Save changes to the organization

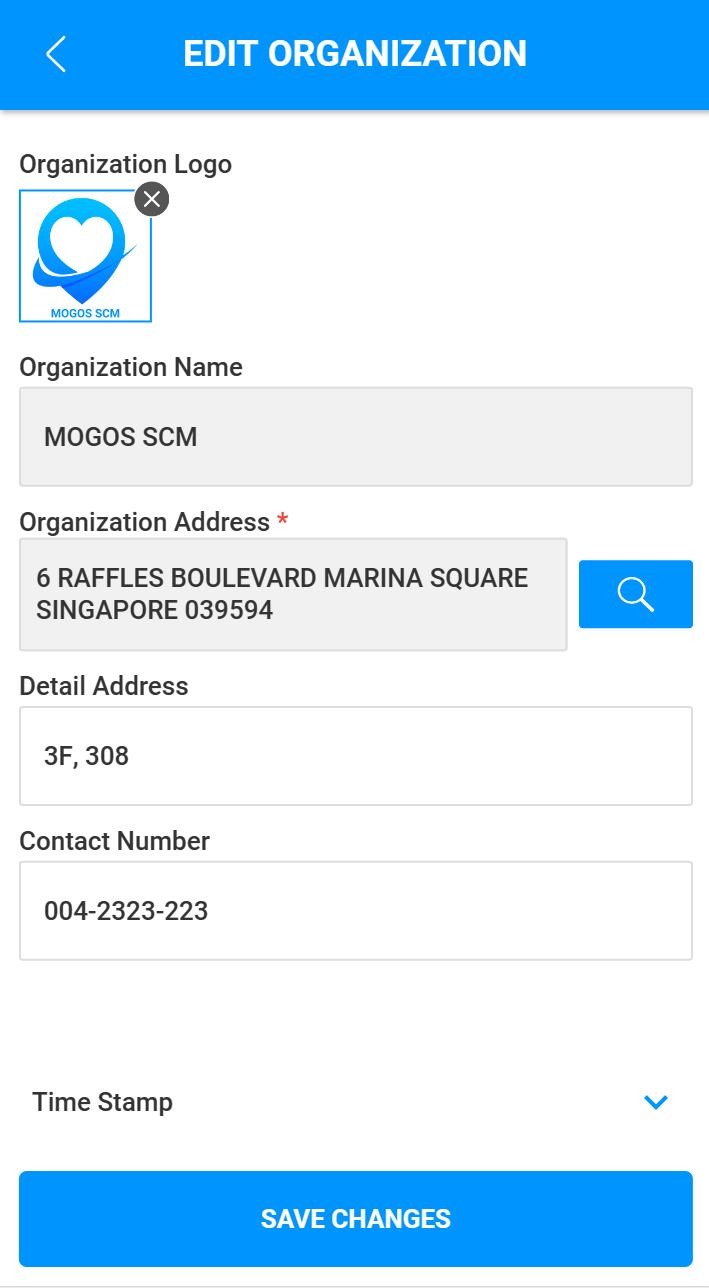click(x=355, y=1219)
